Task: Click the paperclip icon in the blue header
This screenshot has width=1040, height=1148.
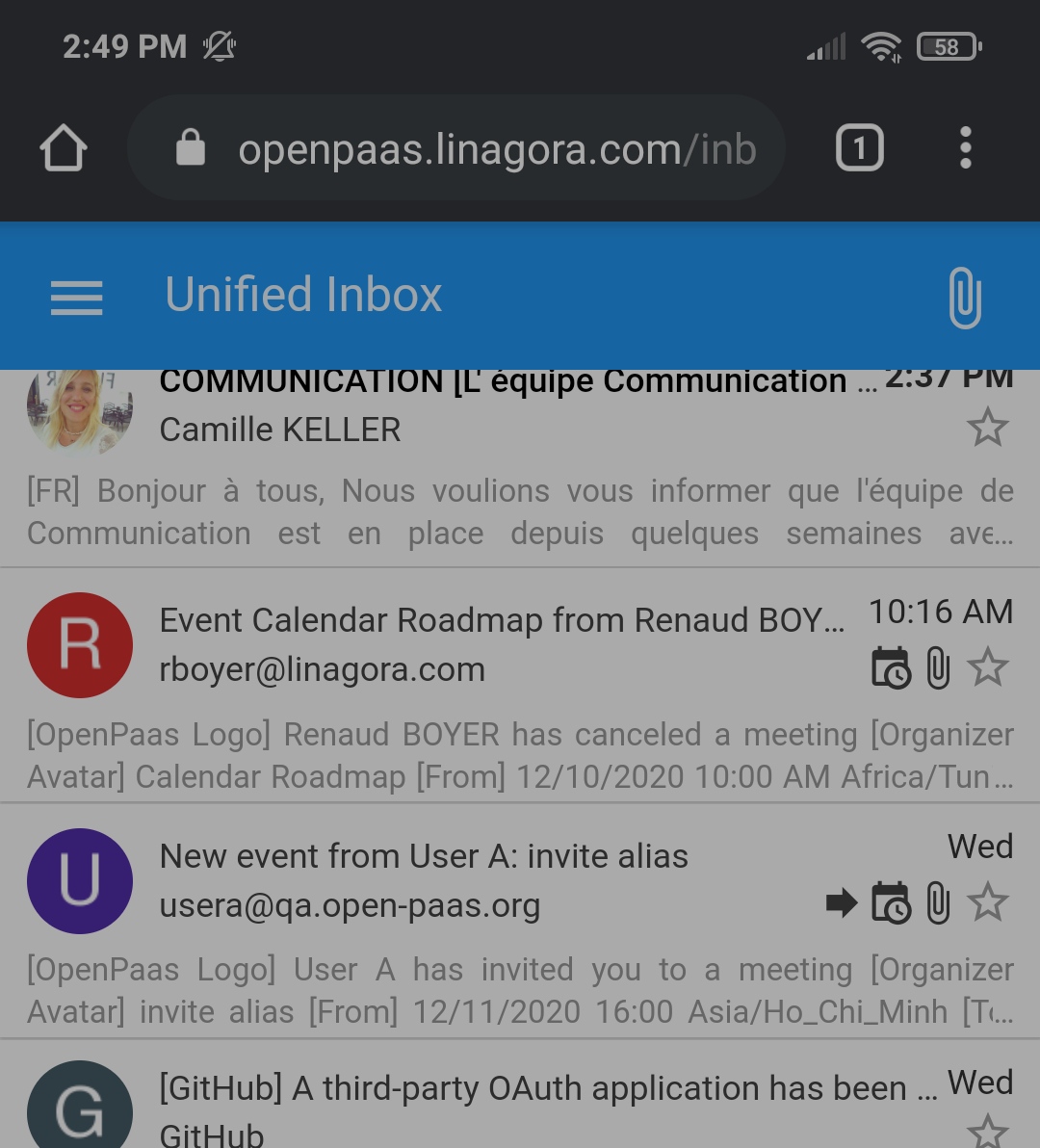Action: coord(966,297)
